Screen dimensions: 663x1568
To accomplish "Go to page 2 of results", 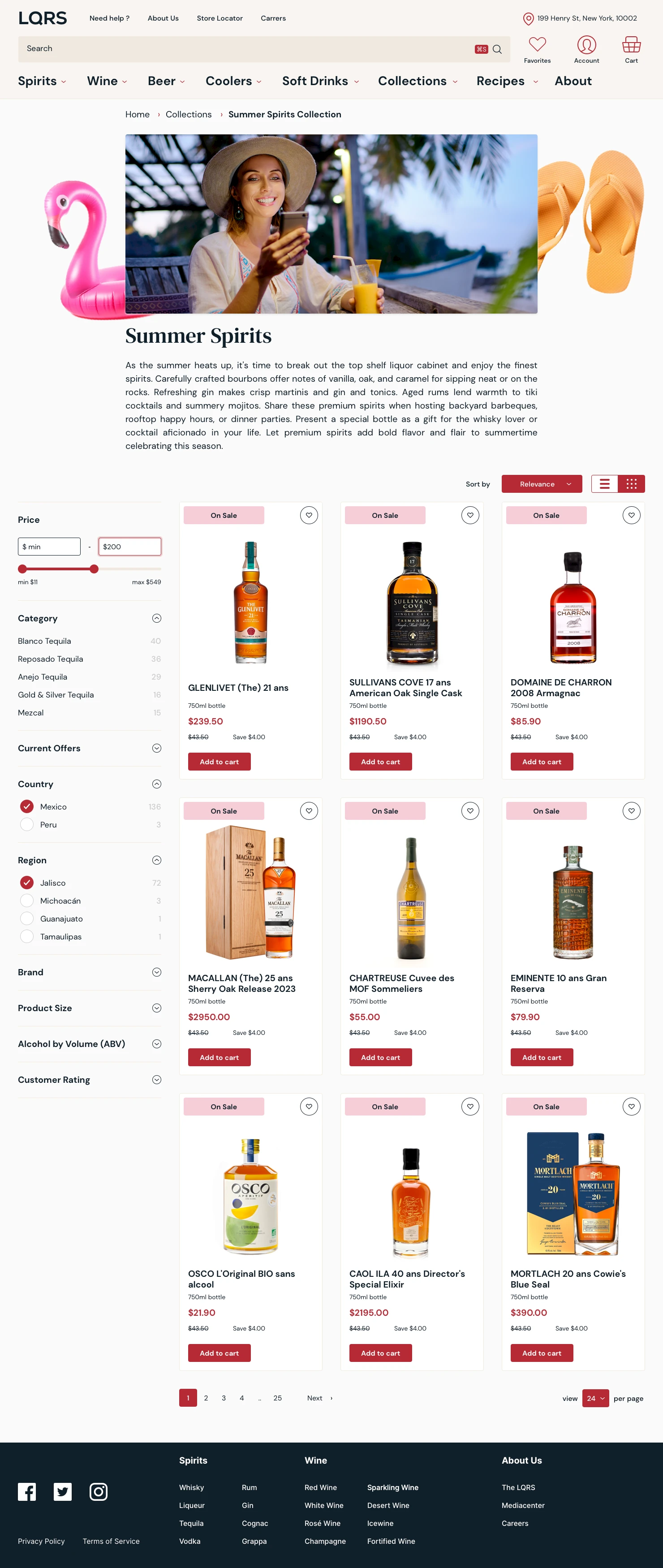I will 206,1398.
